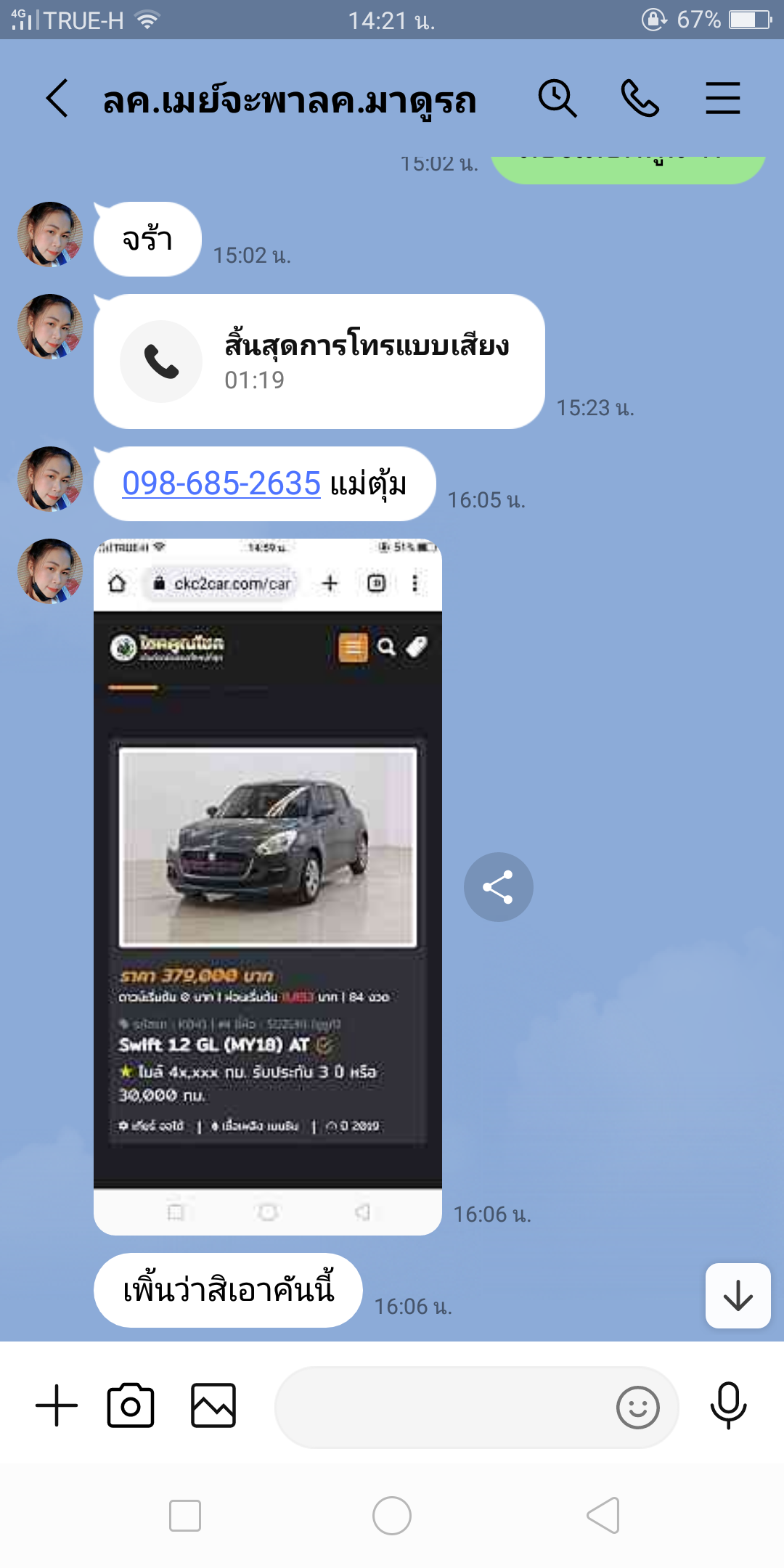The image size is (784, 1568).
Task: Open the chat menu icon
Action: tap(723, 98)
